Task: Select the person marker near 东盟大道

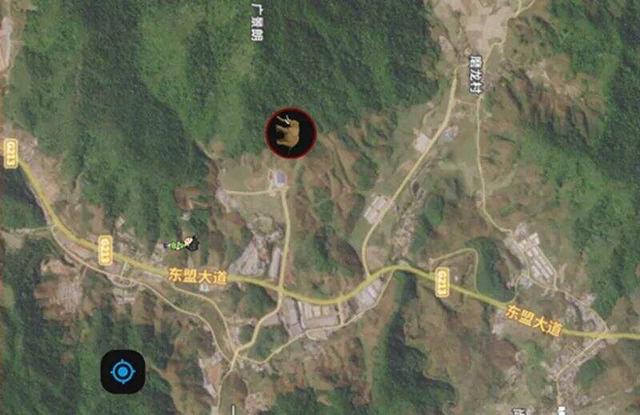Action: tap(183, 243)
